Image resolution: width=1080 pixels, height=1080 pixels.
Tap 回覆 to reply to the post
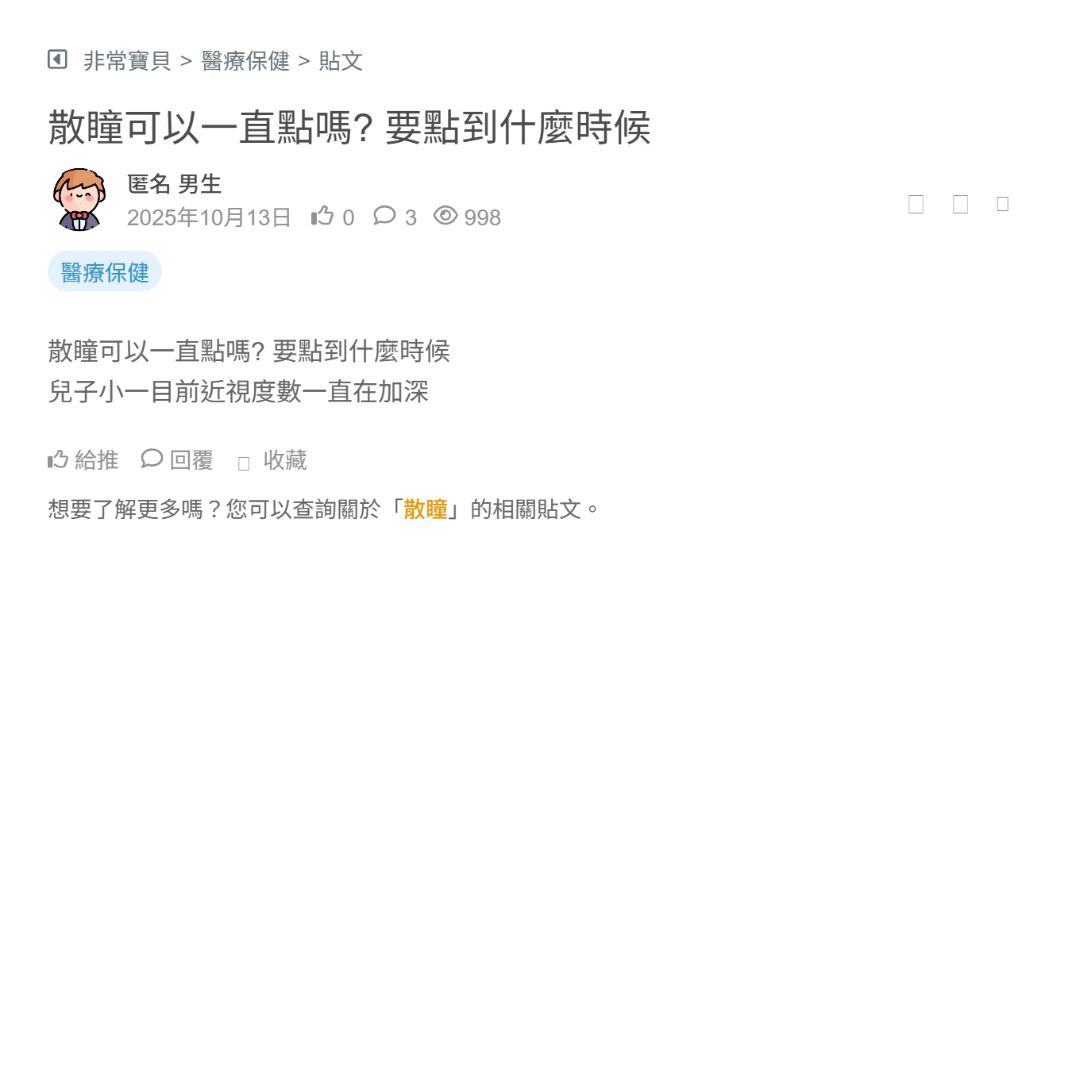point(178,460)
